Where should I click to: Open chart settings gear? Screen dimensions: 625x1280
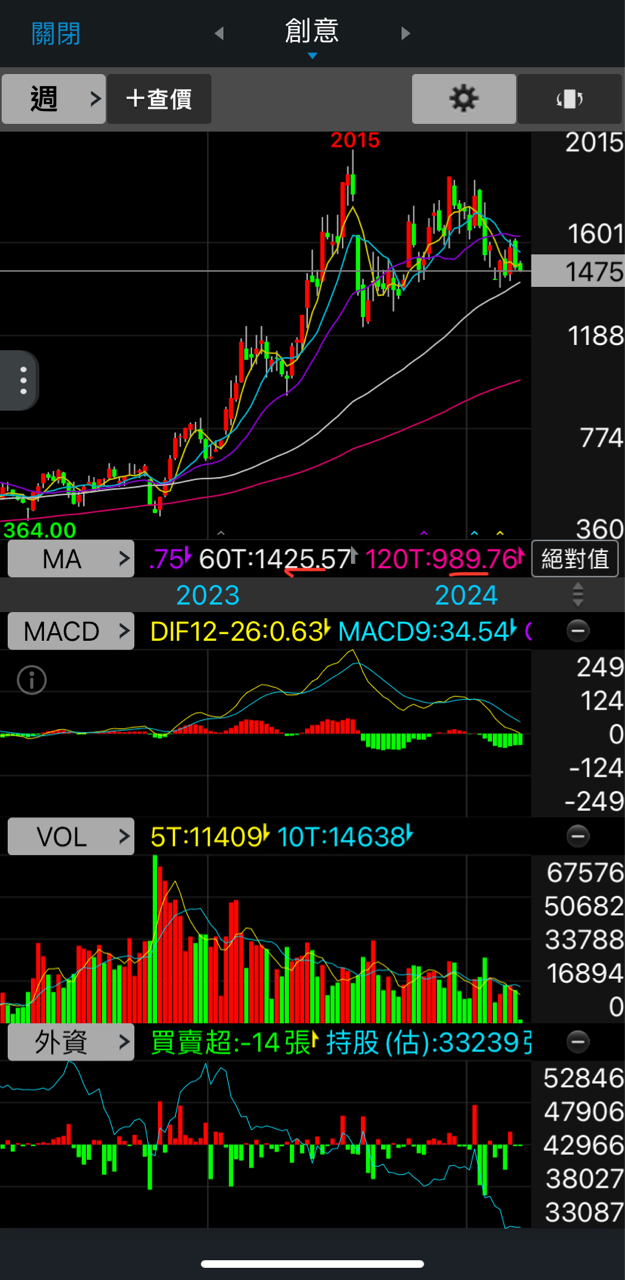464,98
